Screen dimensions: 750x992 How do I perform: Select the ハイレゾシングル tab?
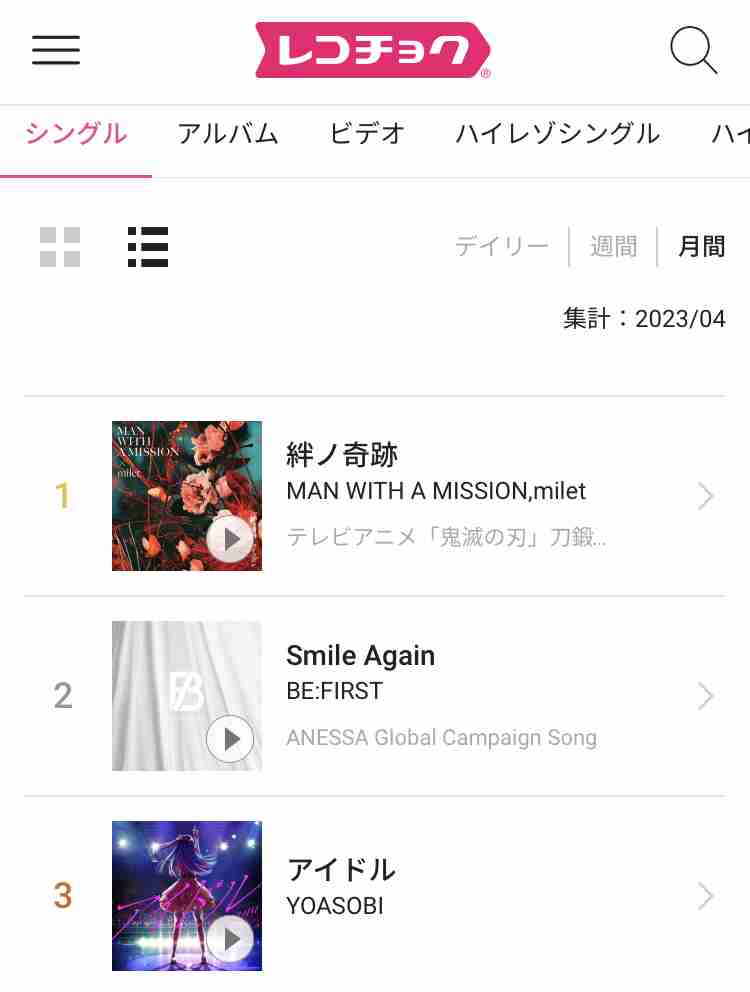pos(557,134)
